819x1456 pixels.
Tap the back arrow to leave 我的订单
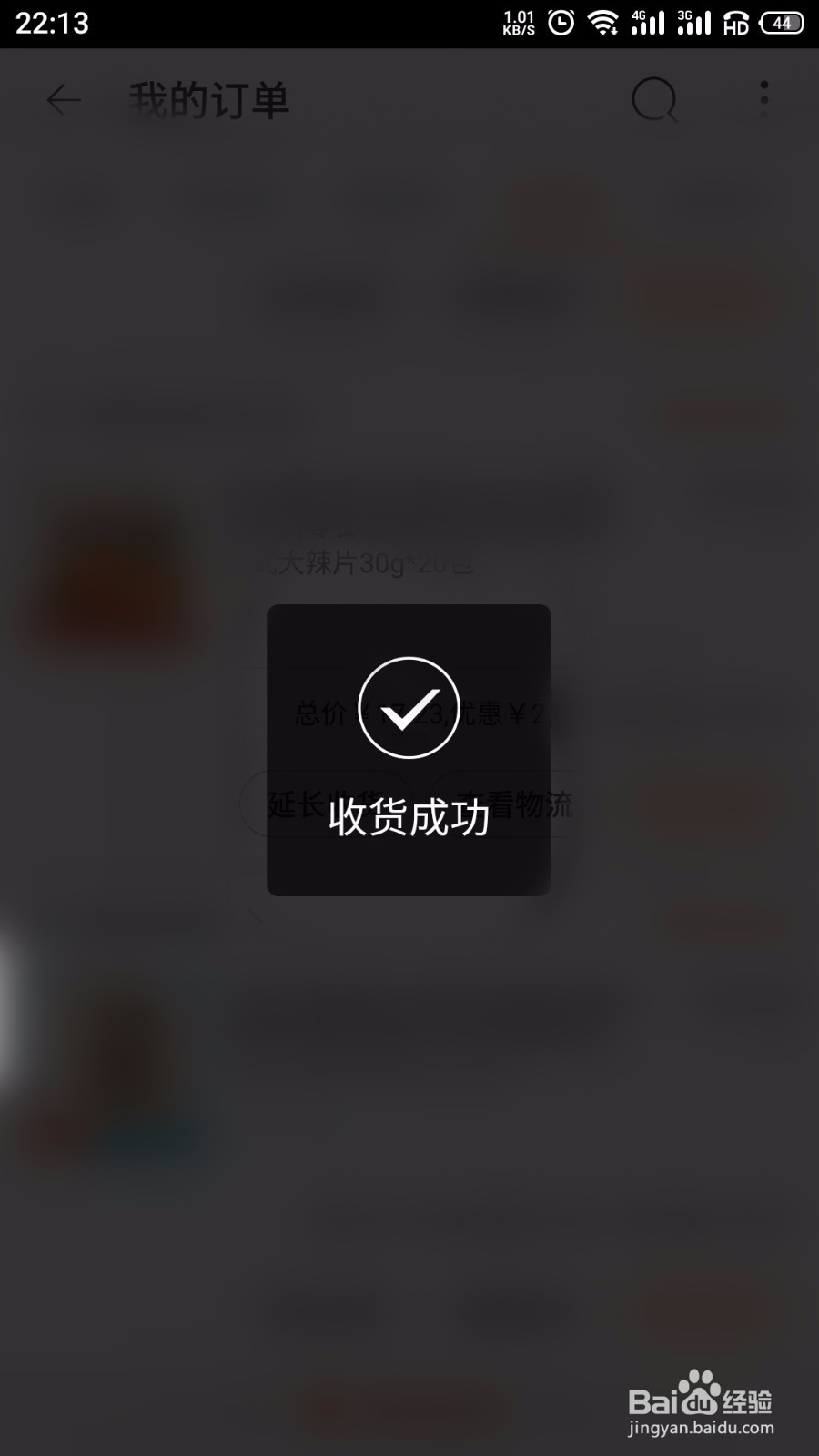pyautogui.click(x=62, y=100)
